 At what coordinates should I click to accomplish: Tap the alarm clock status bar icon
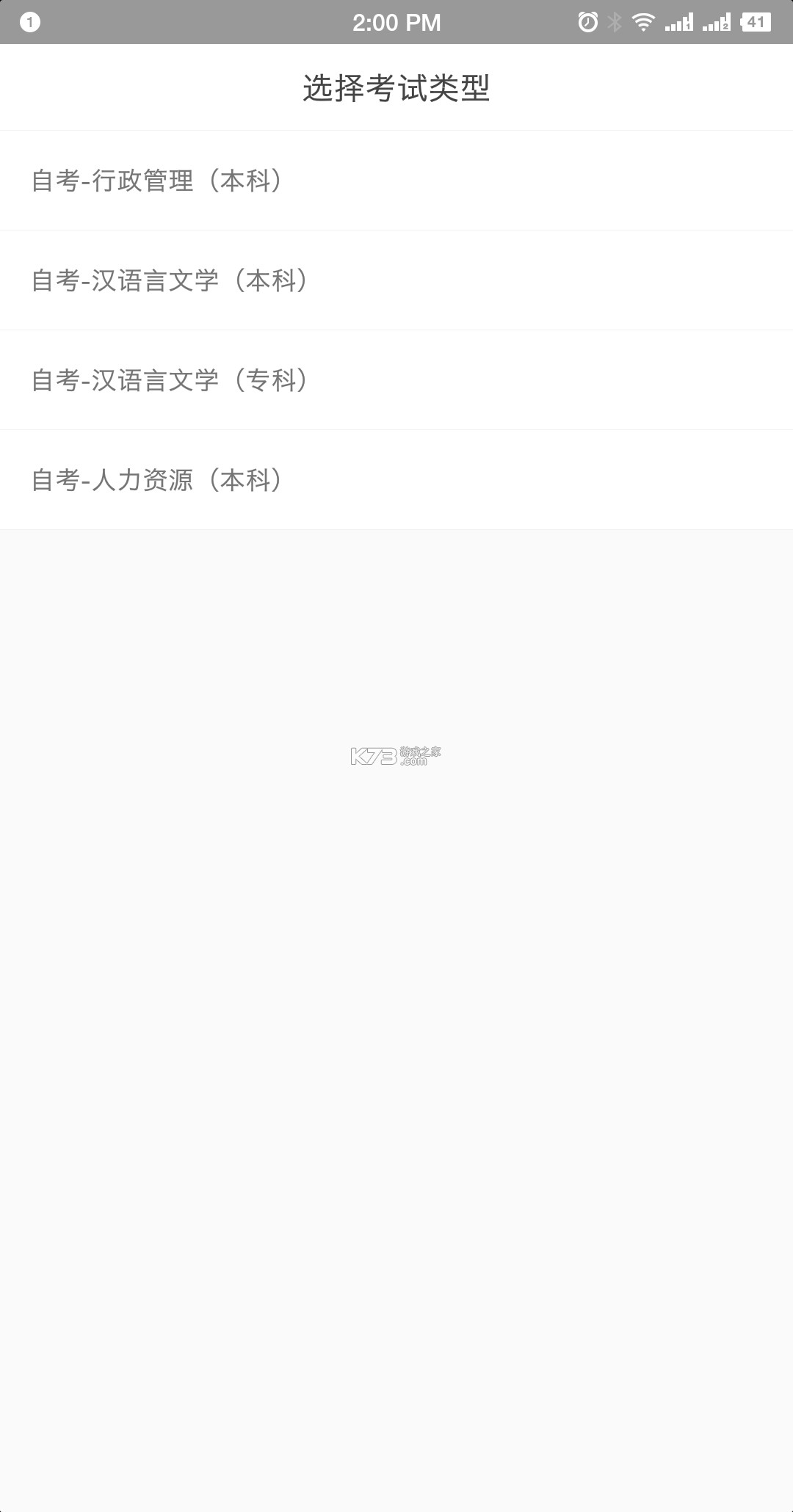(x=587, y=21)
